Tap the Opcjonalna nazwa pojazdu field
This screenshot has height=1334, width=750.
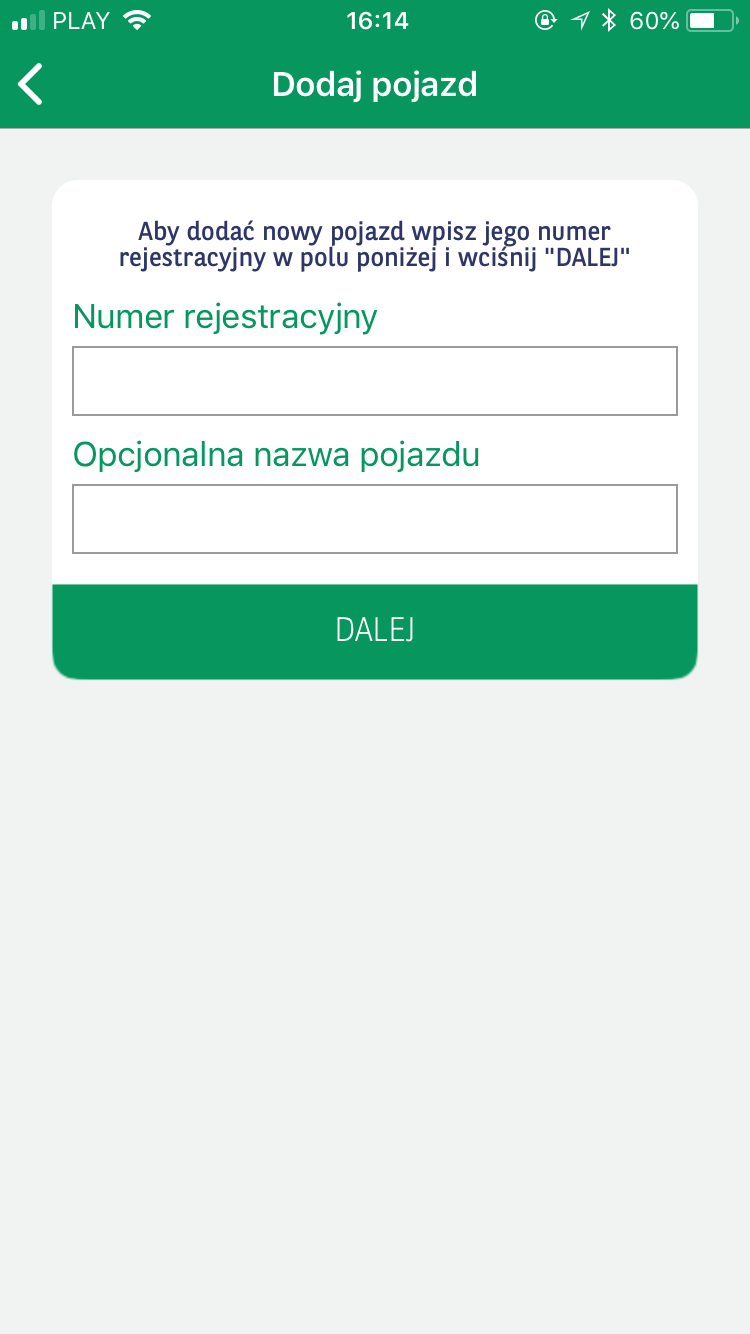[375, 519]
